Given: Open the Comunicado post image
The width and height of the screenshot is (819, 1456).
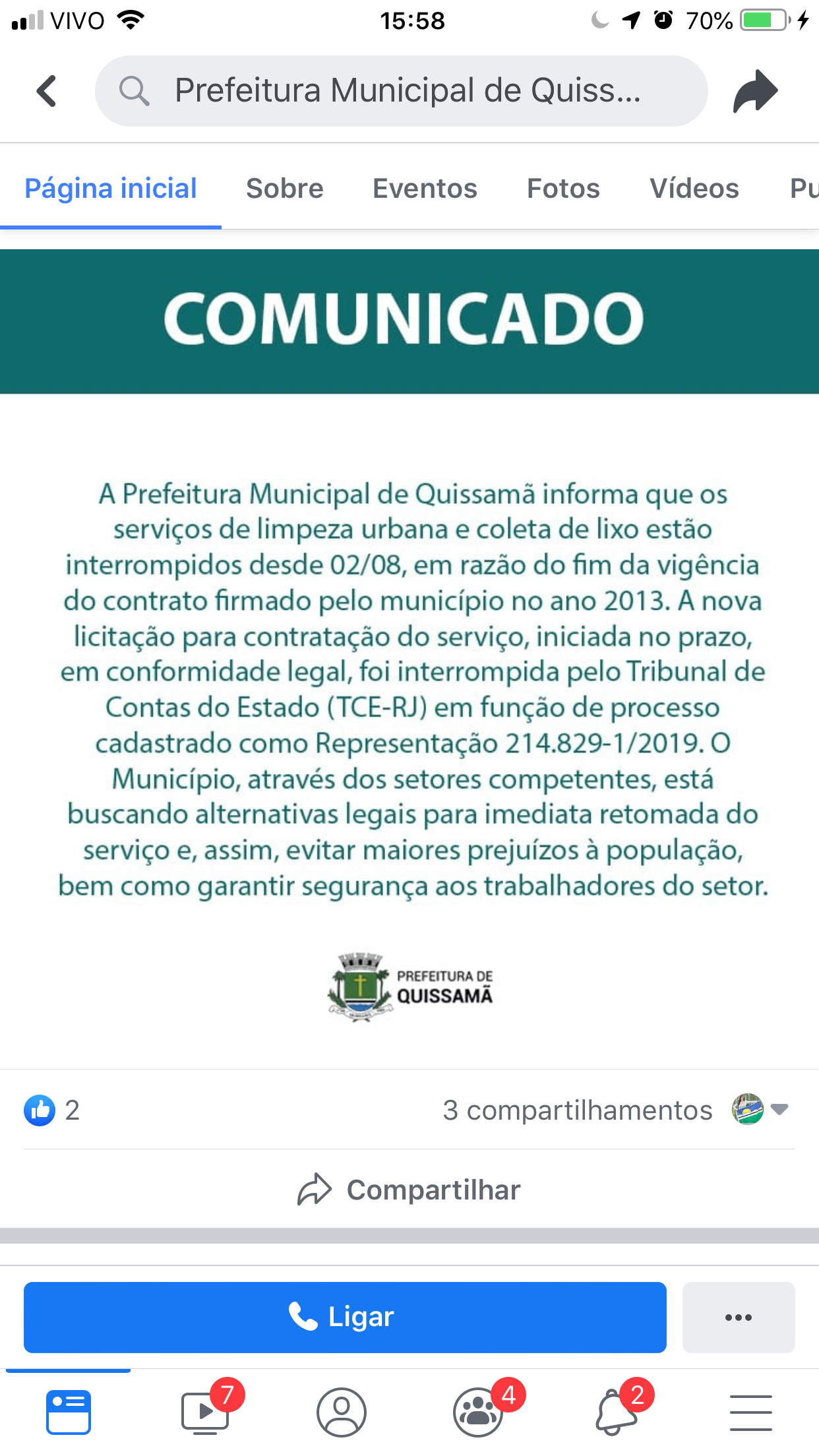Looking at the screenshot, I should pyautogui.click(x=409, y=658).
